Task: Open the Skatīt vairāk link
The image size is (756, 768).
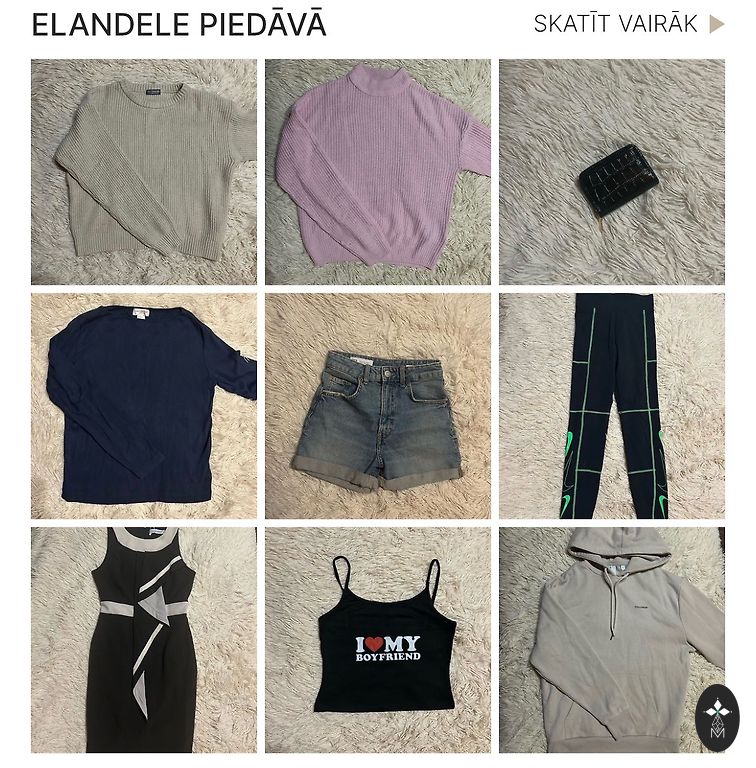Action: tap(628, 24)
